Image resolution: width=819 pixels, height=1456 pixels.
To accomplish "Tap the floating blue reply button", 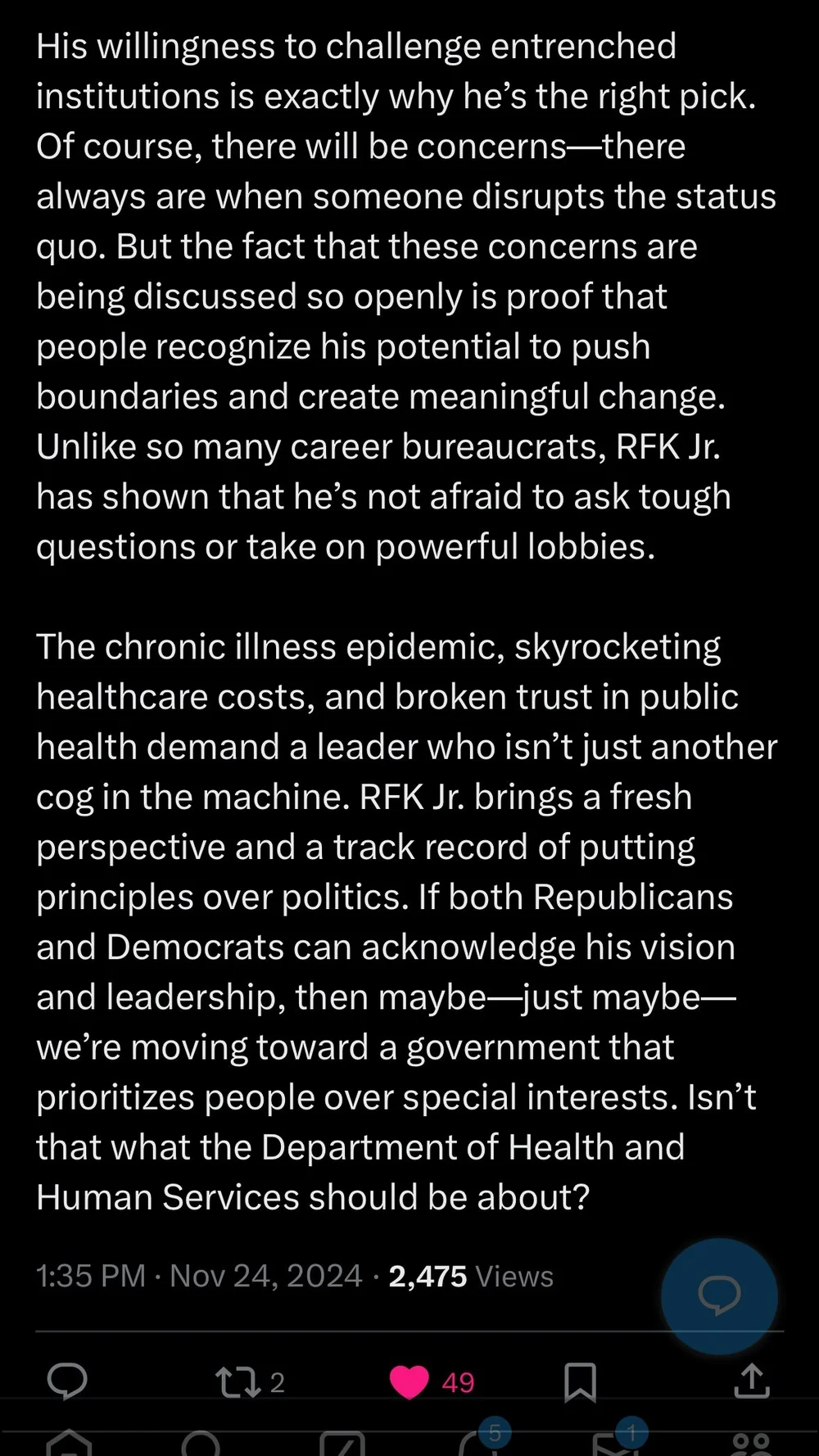I will click(719, 1295).
